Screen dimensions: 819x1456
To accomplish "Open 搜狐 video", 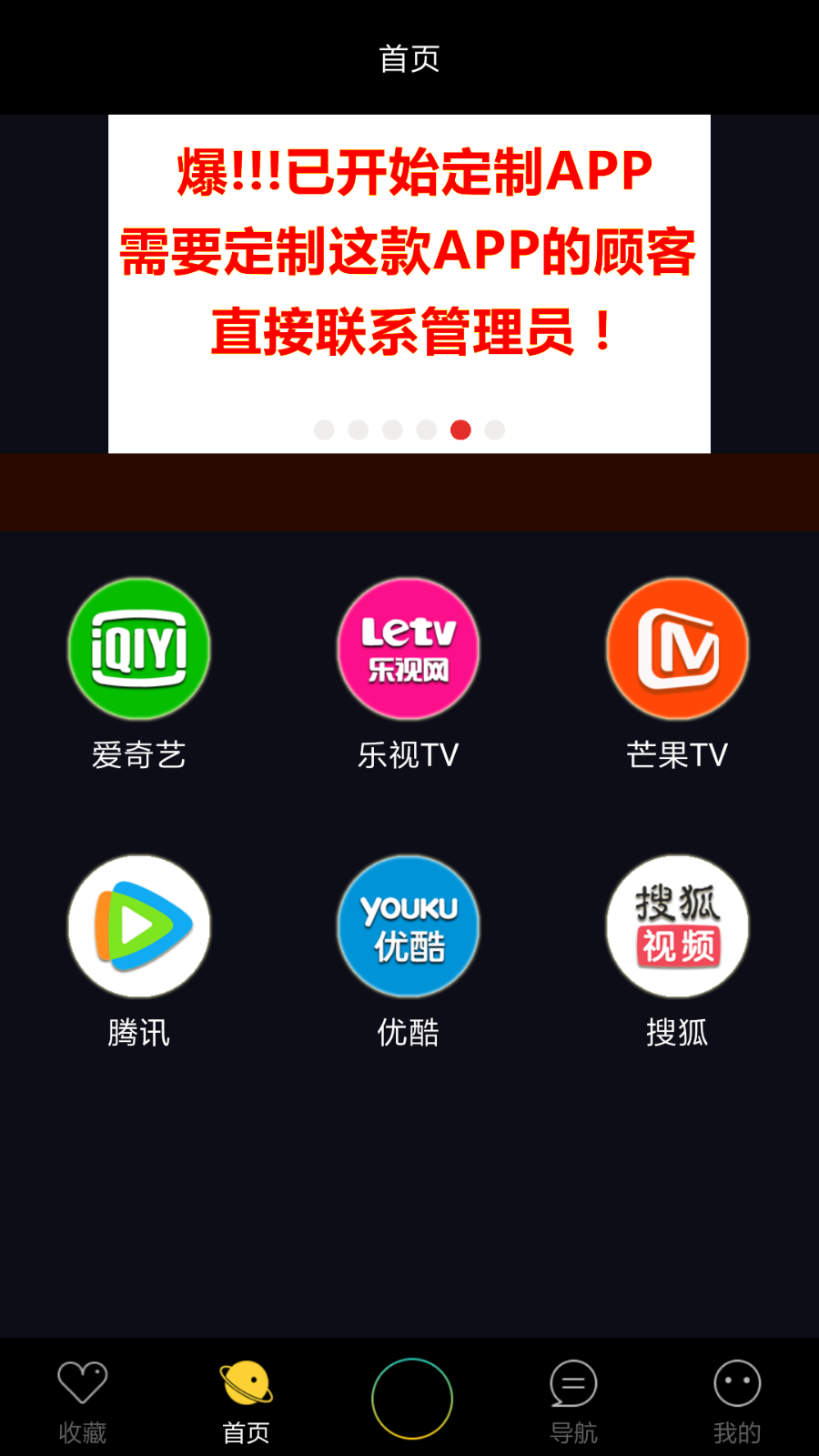I will tap(678, 926).
